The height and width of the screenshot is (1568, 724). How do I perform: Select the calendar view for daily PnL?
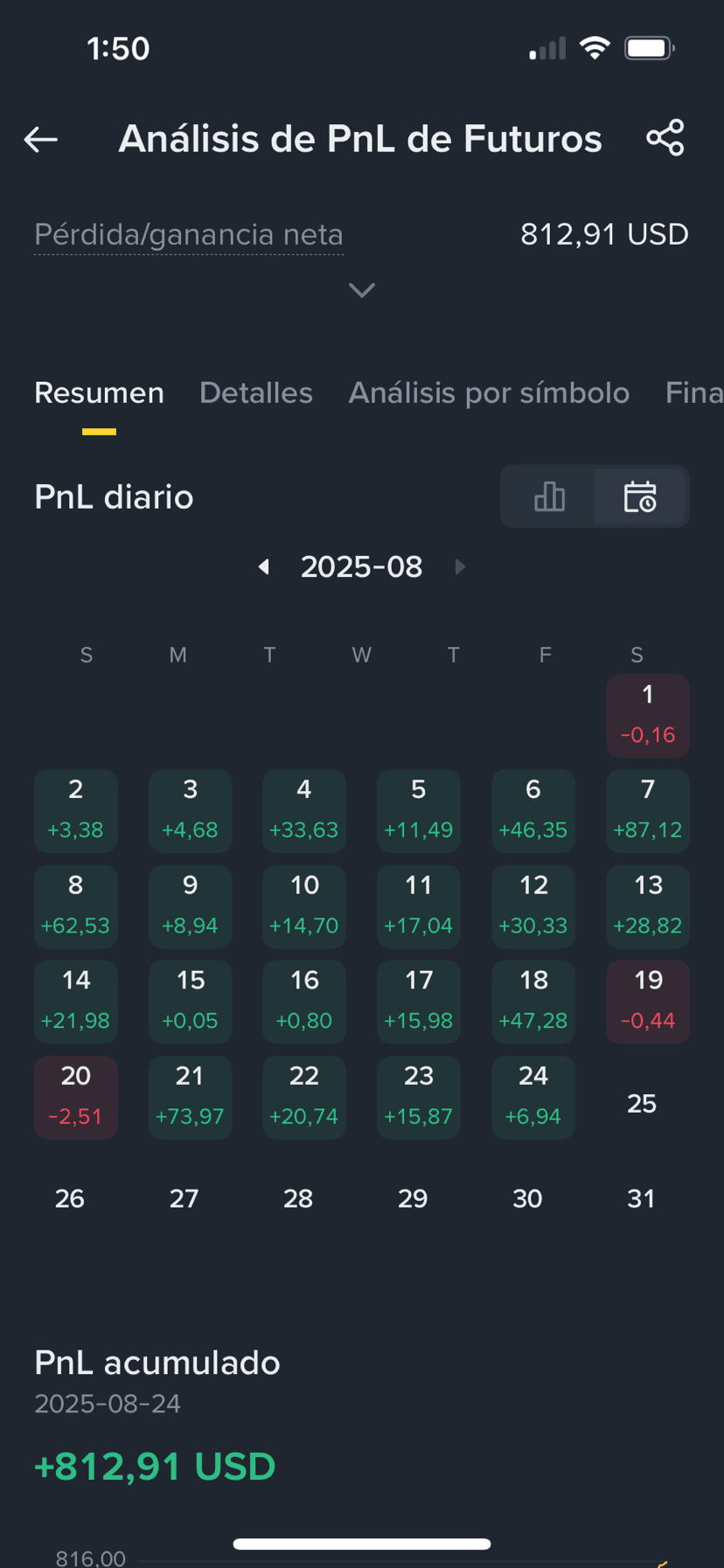pos(640,496)
